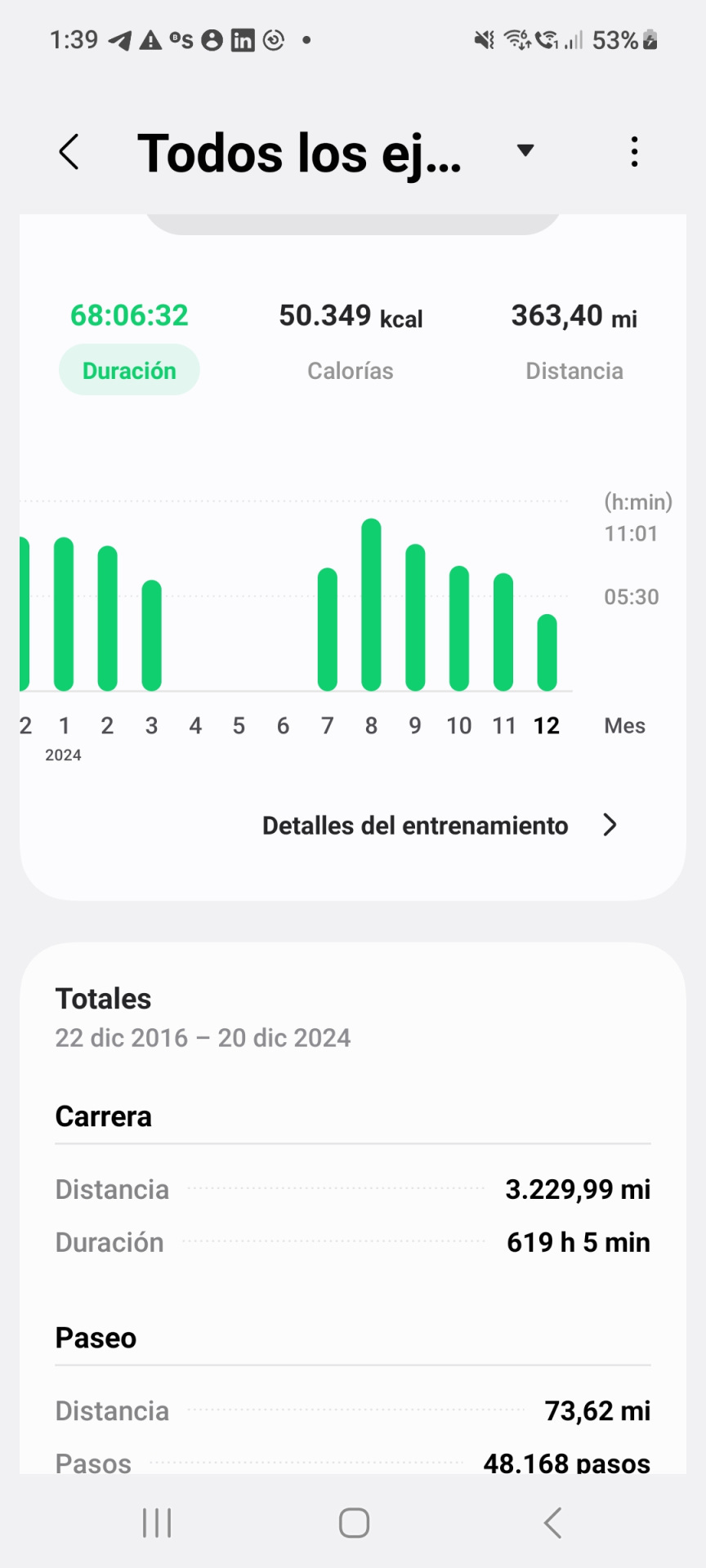
Task: Go back using the header arrow
Action: pyautogui.click(x=69, y=152)
